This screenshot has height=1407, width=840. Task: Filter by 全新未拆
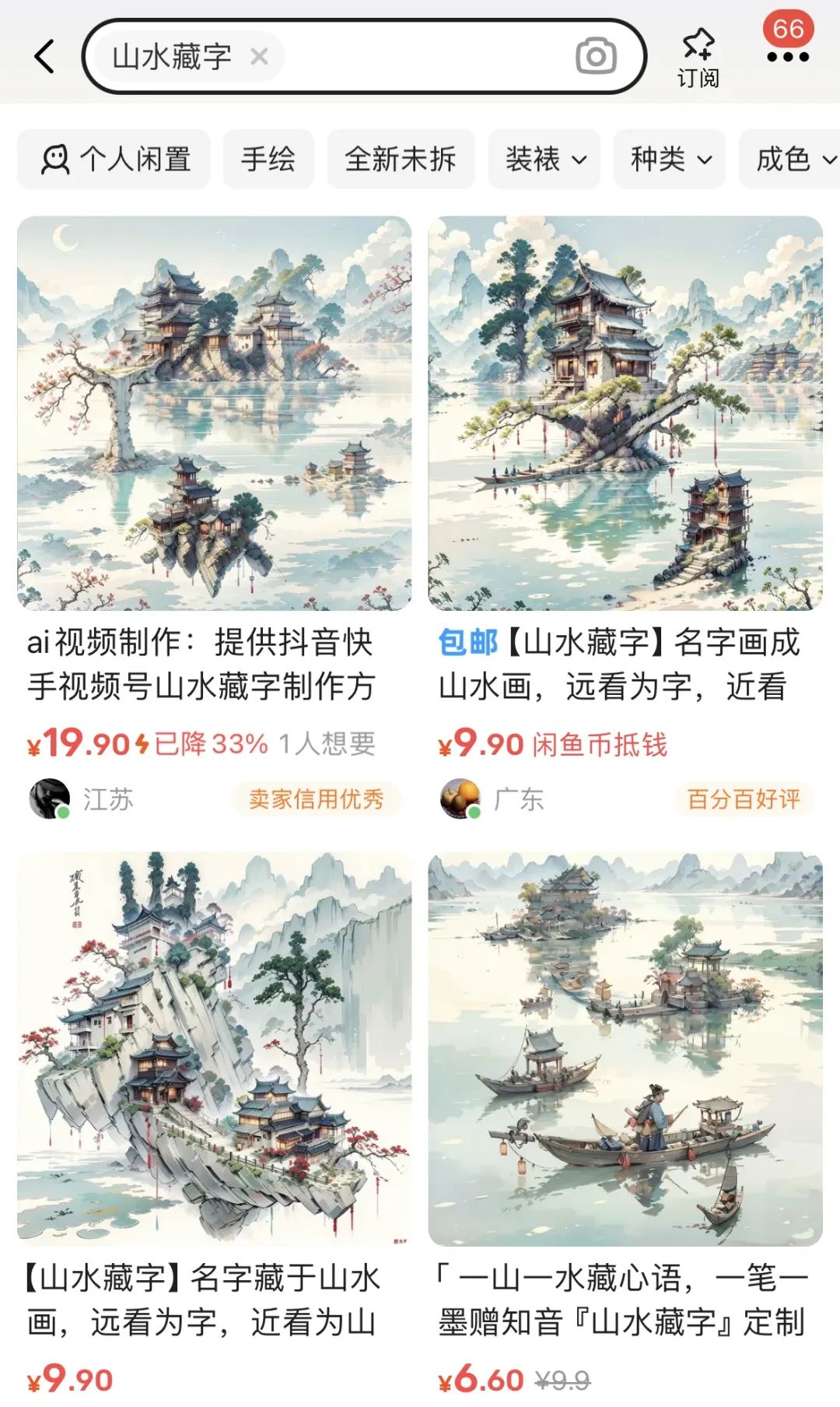pos(401,159)
